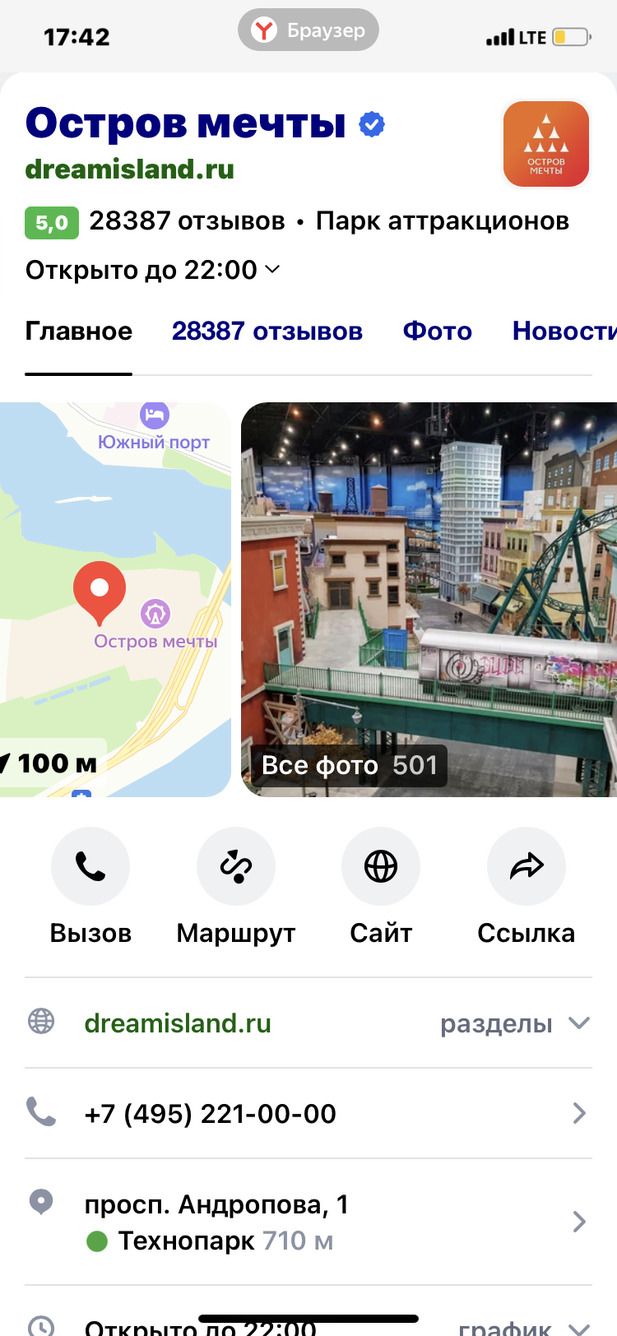Select the «Главное» tab
617x1336 pixels.
coord(78,331)
